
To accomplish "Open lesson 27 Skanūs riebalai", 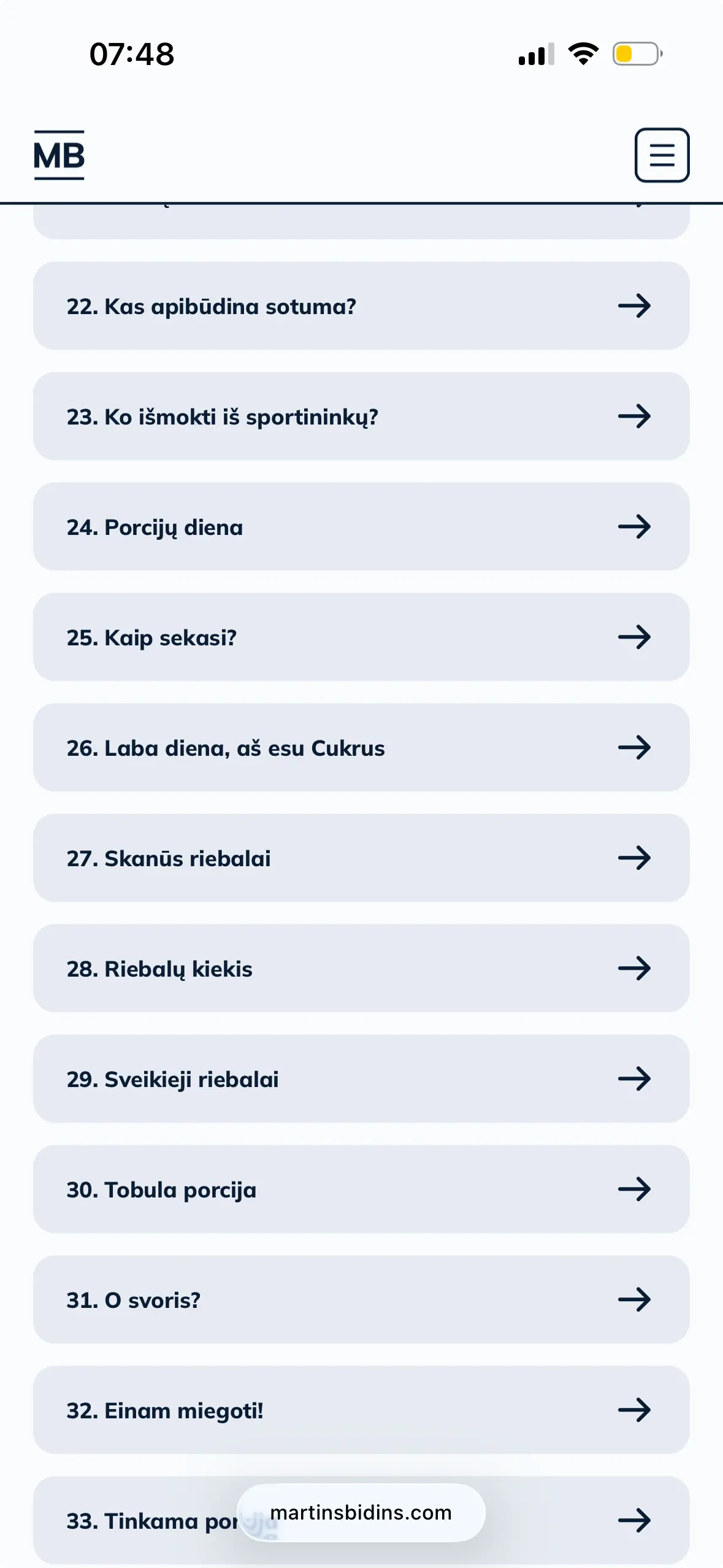I will (x=361, y=858).
